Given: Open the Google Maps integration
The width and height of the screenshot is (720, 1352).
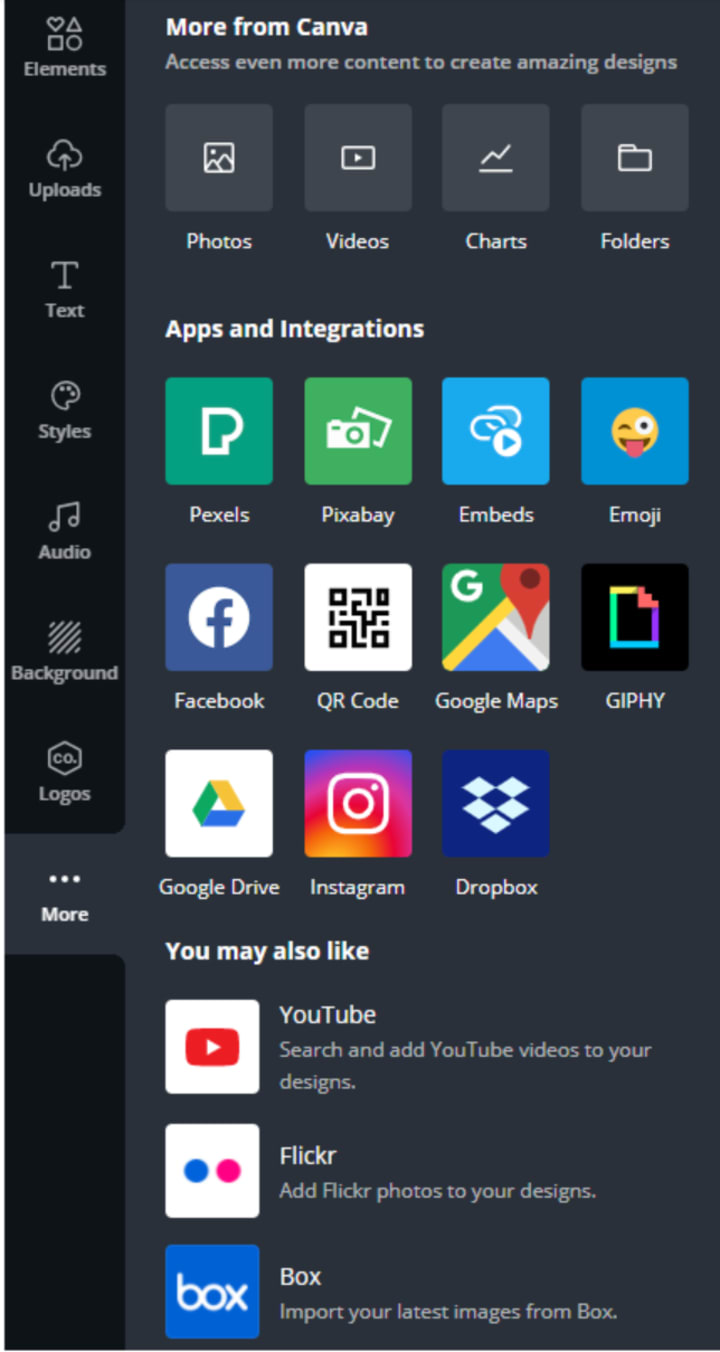Looking at the screenshot, I should (x=495, y=617).
